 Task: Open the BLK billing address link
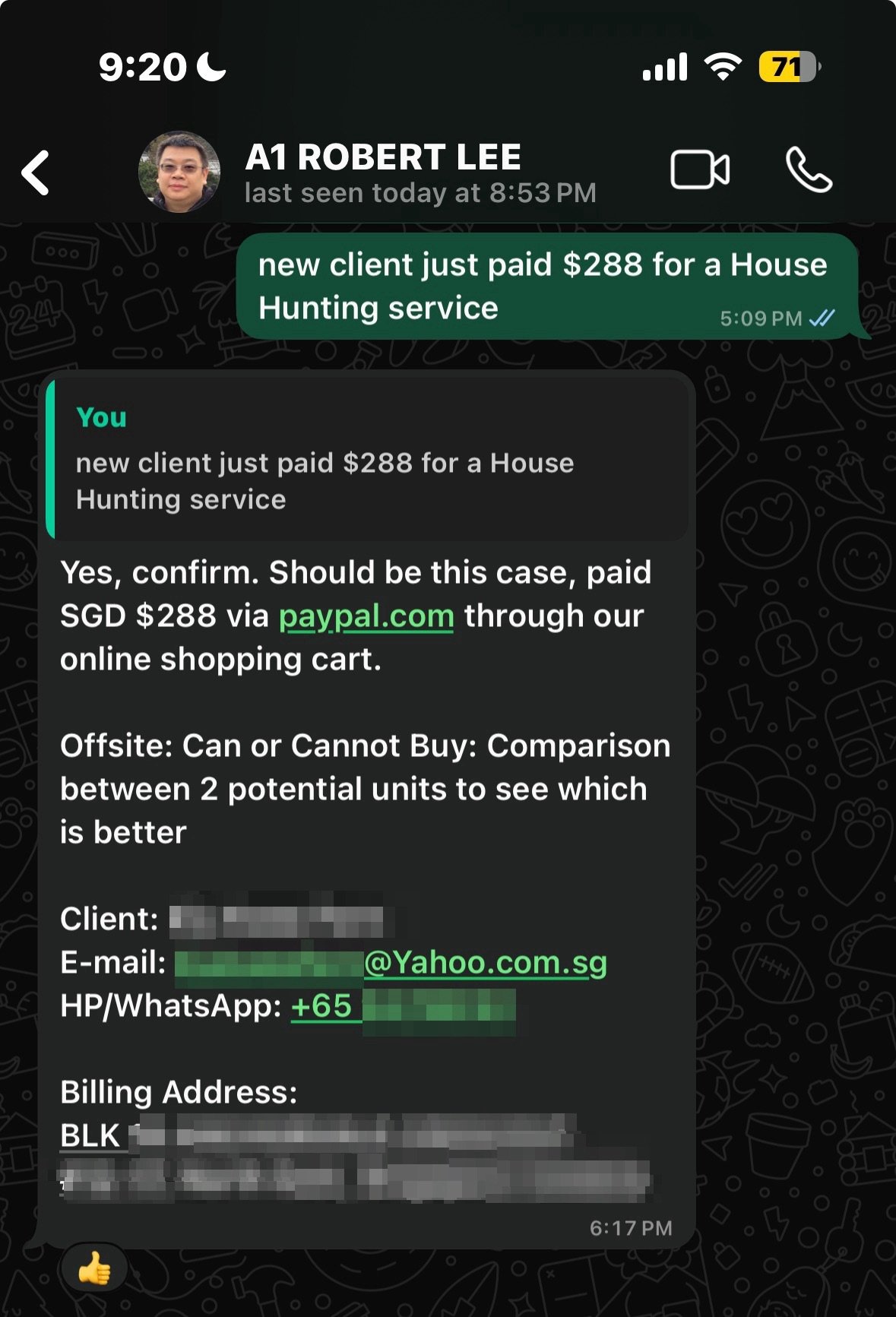click(90, 1136)
